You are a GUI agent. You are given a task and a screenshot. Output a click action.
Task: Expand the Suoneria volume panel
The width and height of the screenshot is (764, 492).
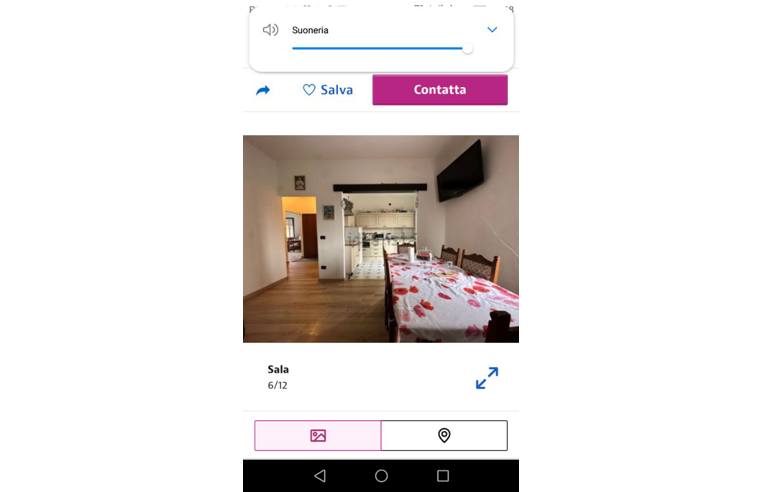[x=492, y=30]
